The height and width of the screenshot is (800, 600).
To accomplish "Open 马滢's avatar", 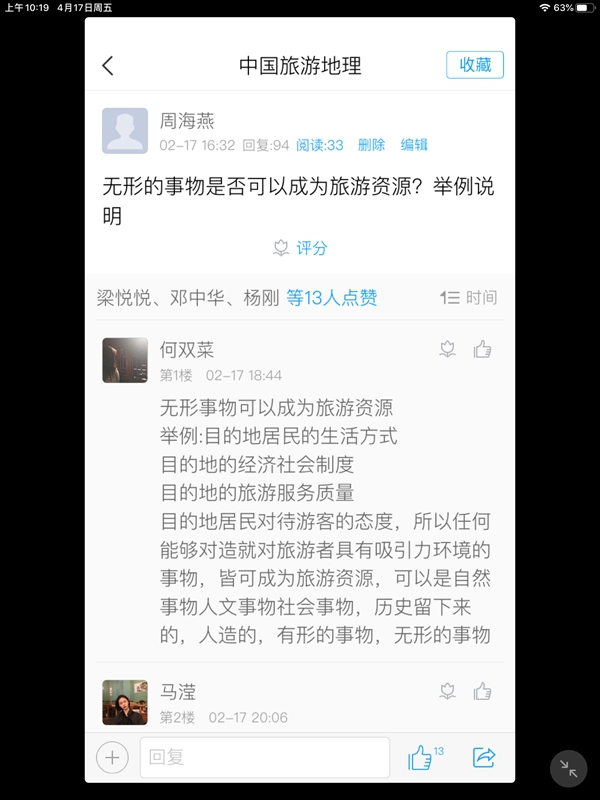I will (x=125, y=702).
